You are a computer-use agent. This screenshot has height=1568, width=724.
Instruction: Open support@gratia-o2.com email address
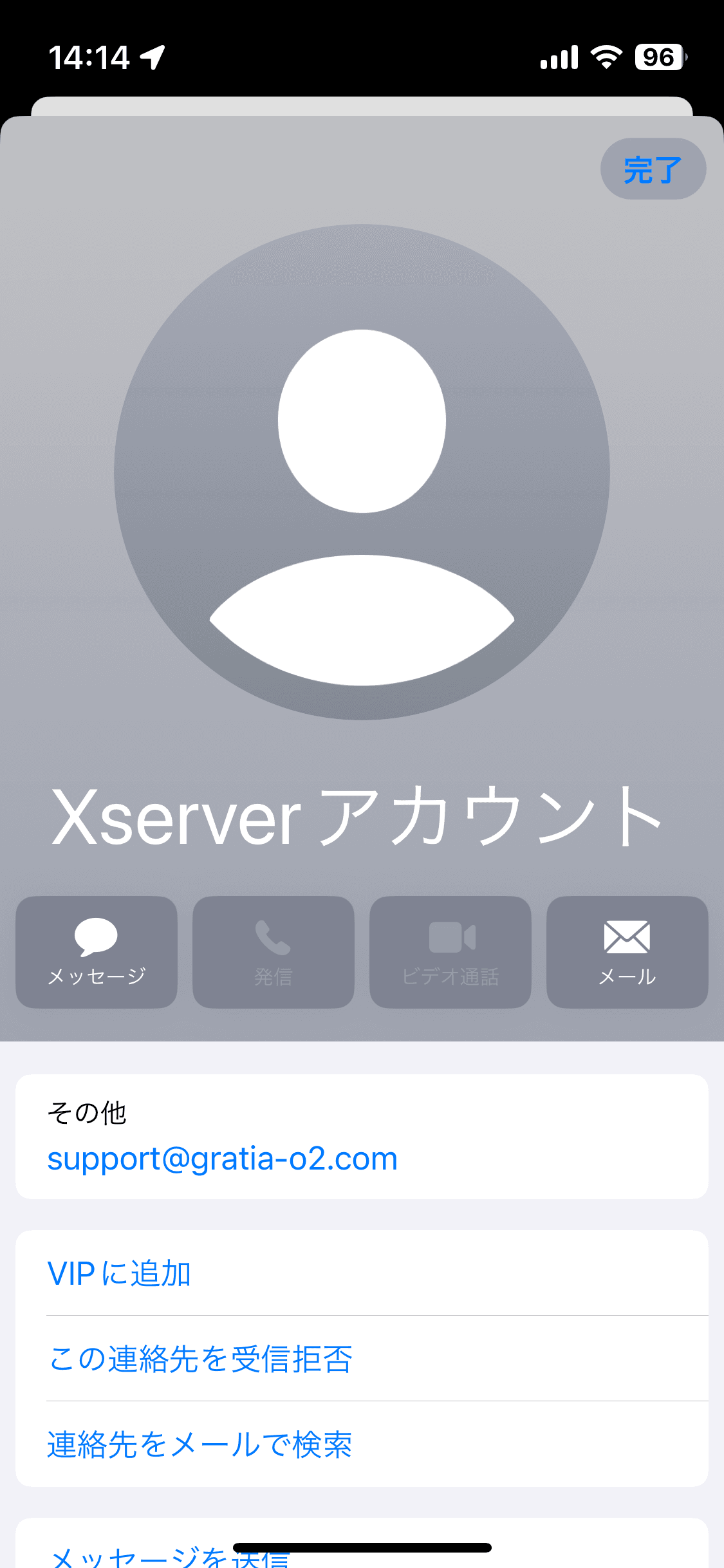[x=223, y=1159]
